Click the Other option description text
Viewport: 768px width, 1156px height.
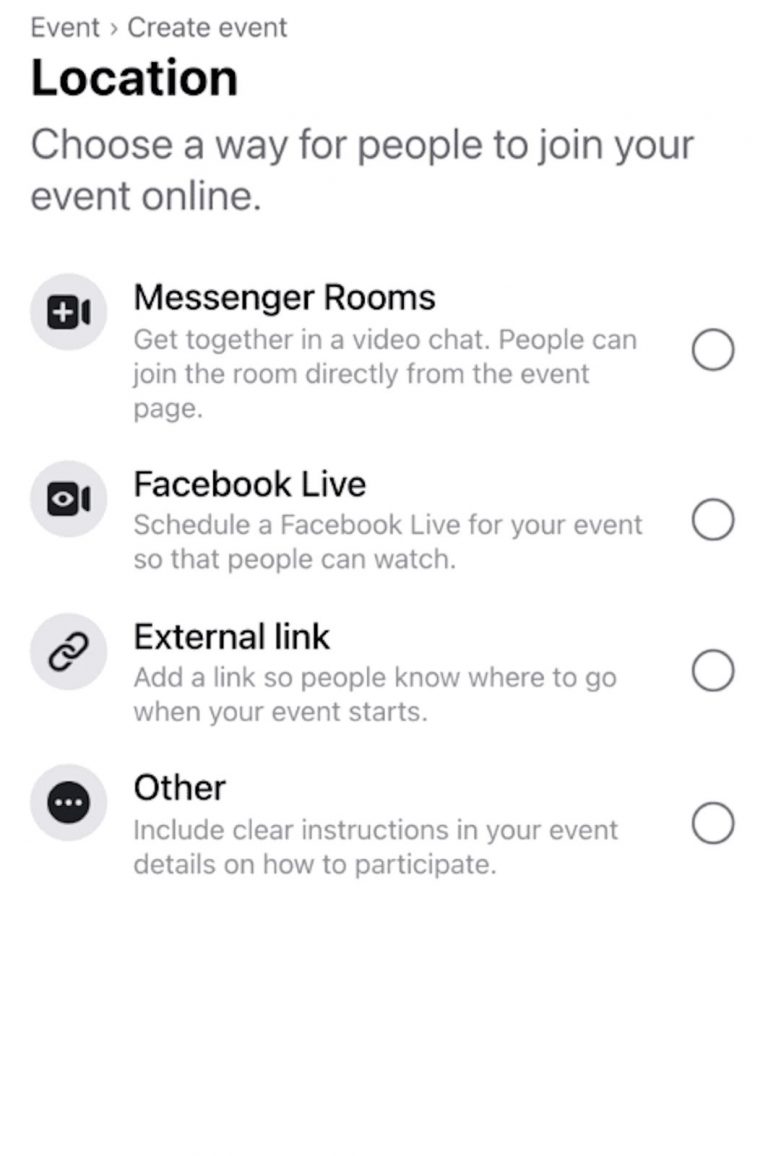click(x=375, y=847)
